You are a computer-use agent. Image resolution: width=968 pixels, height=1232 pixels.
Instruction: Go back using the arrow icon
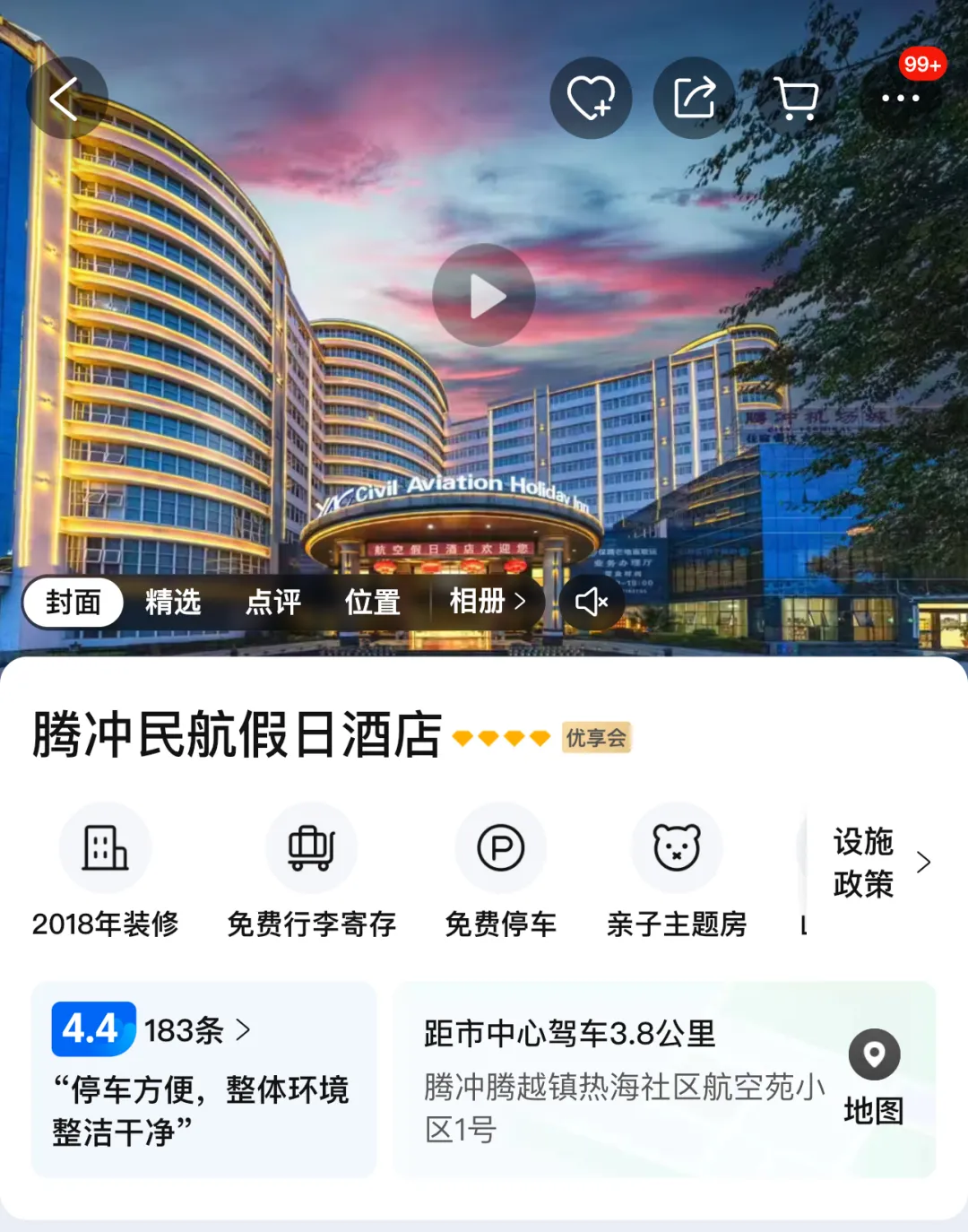point(66,98)
